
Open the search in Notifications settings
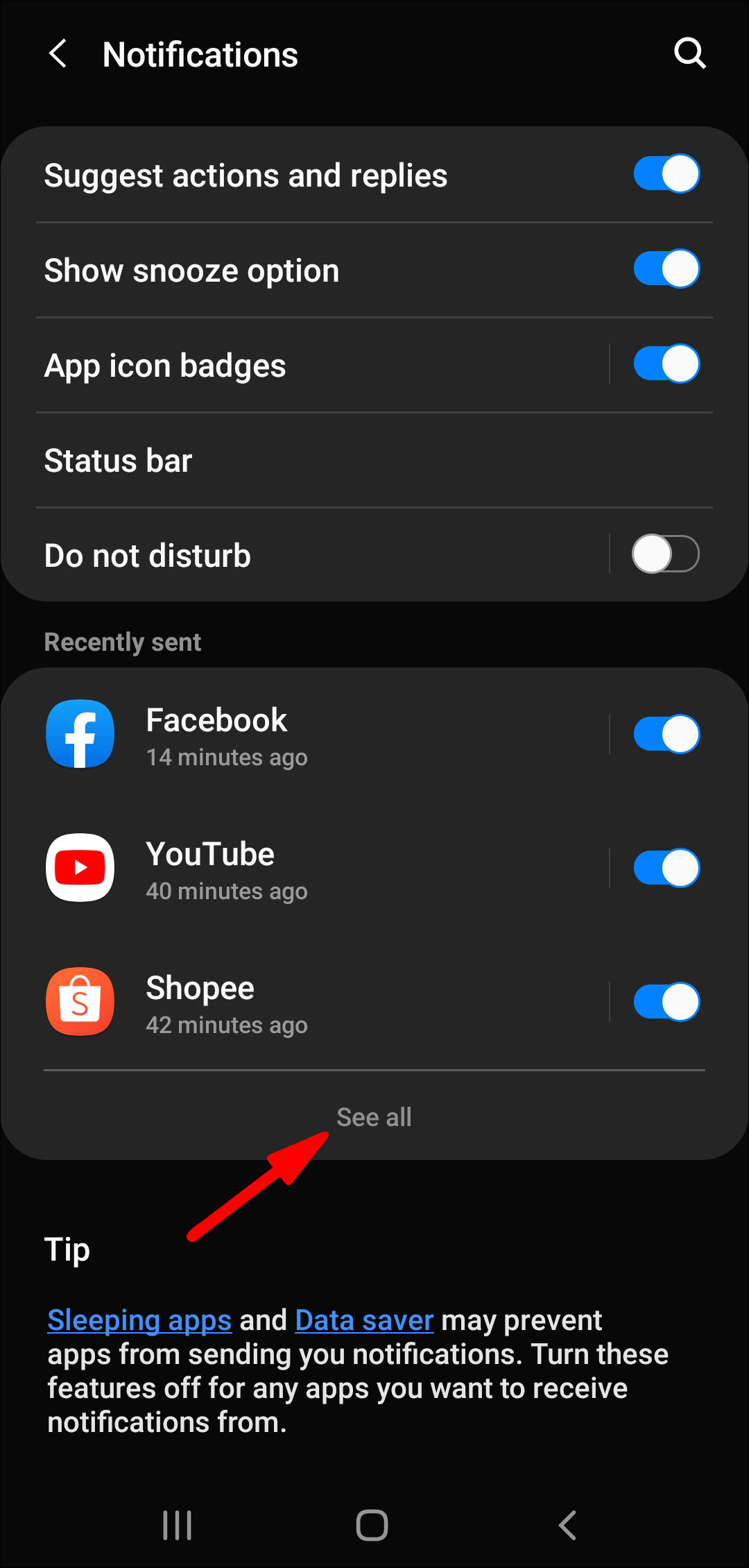pyautogui.click(x=690, y=53)
